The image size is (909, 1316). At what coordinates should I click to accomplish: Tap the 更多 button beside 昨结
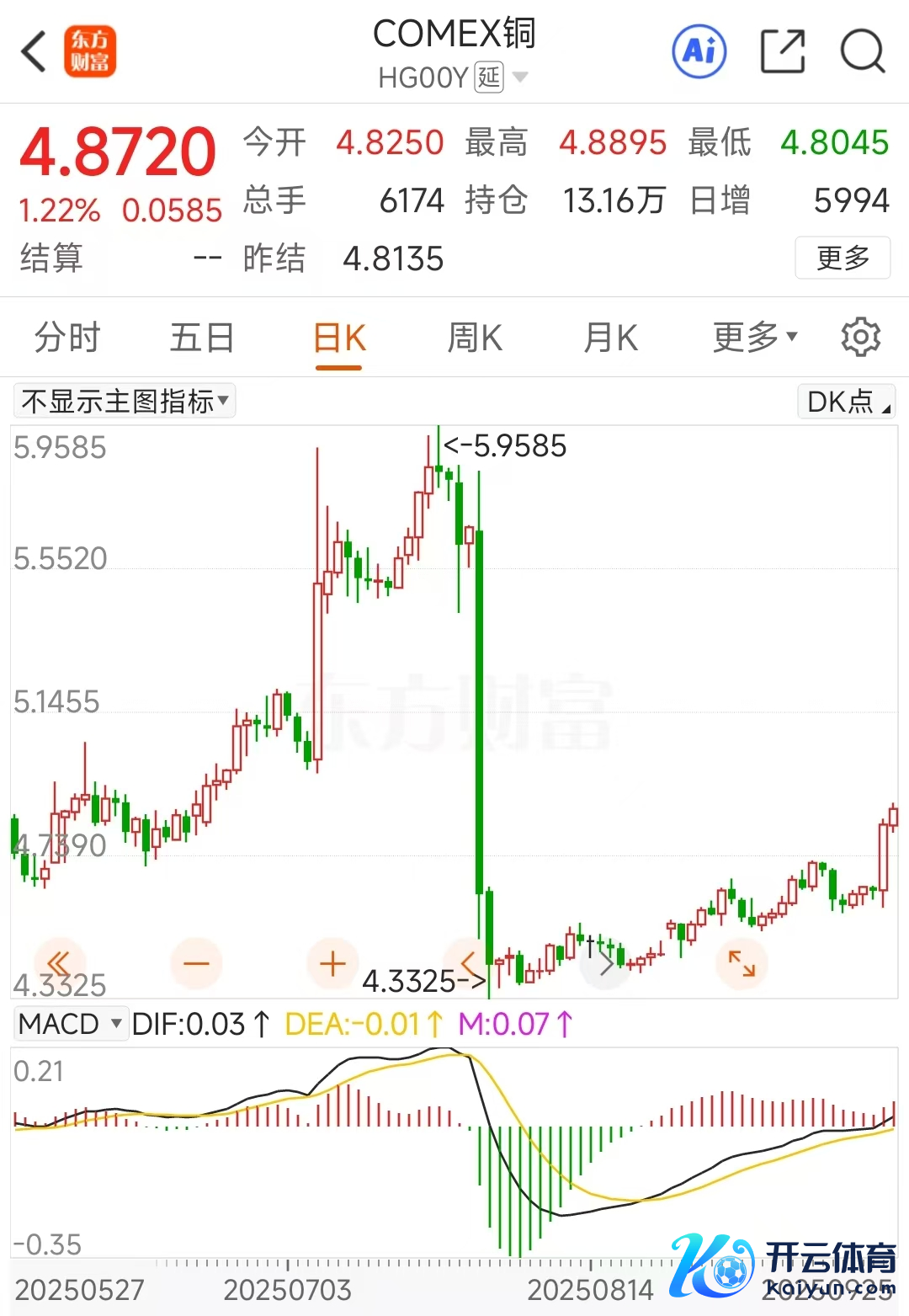point(843,258)
